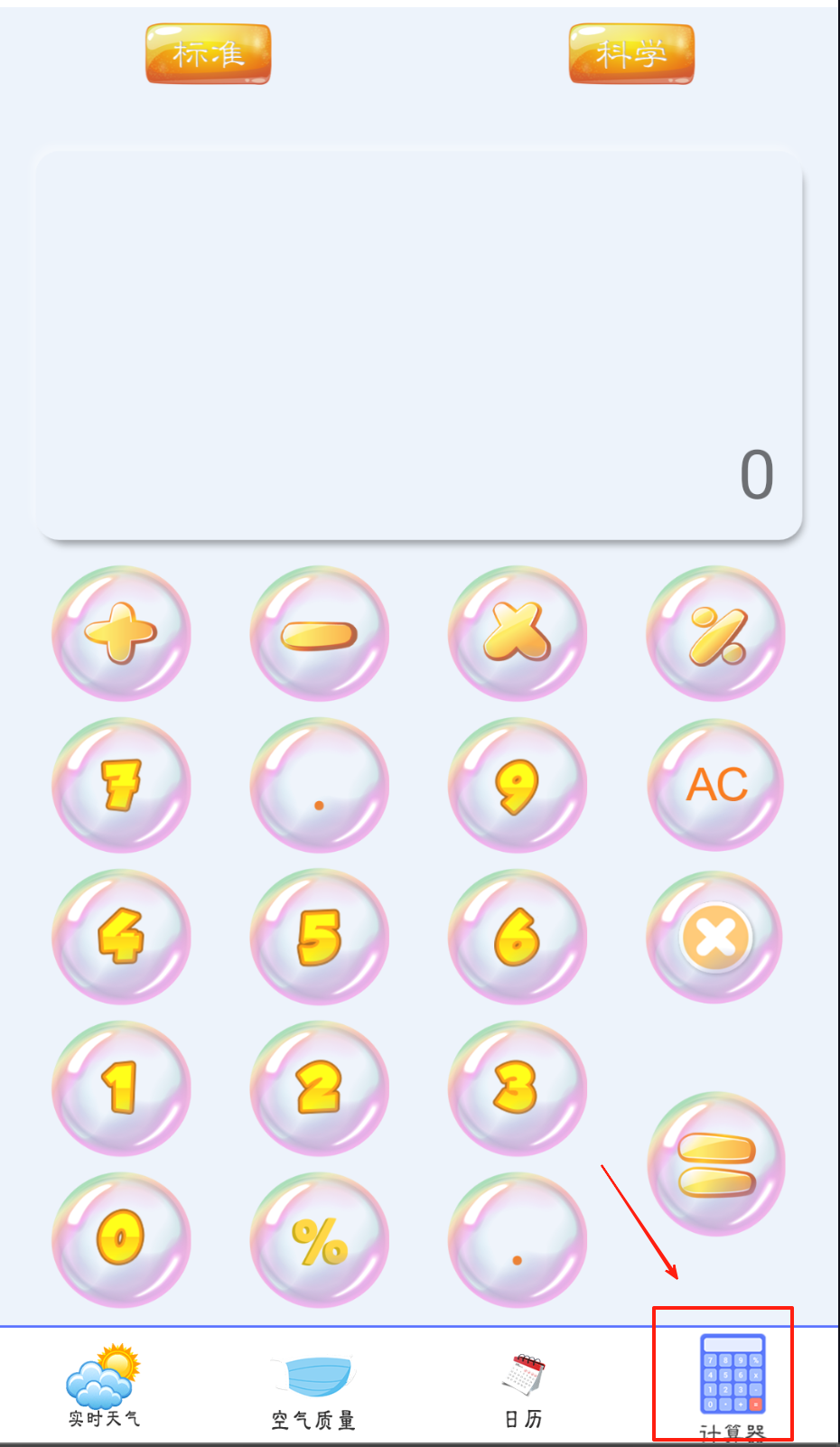Clear everything with the AC button
The image size is (840, 1447).
715,784
